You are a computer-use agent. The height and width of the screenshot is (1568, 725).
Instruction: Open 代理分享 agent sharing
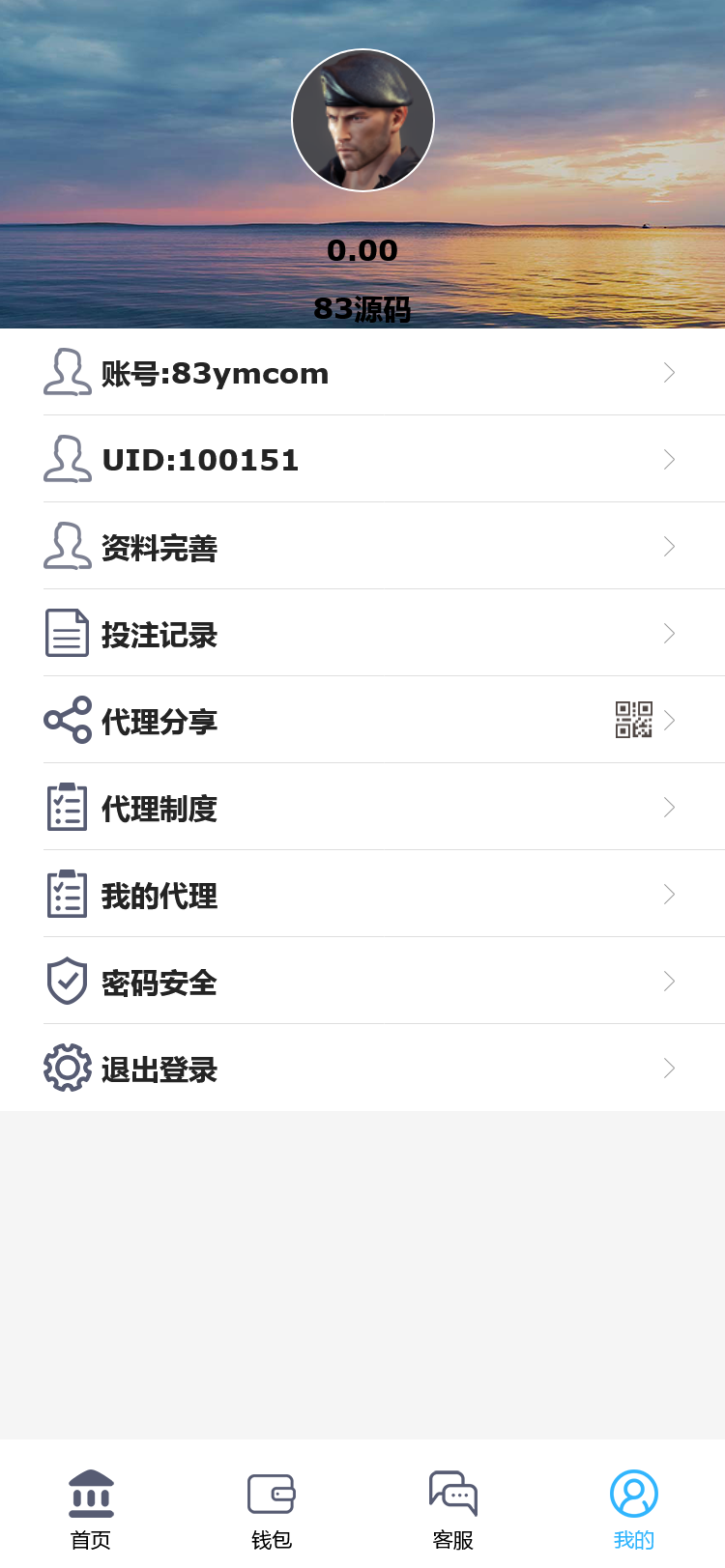pyautogui.click(x=362, y=721)
